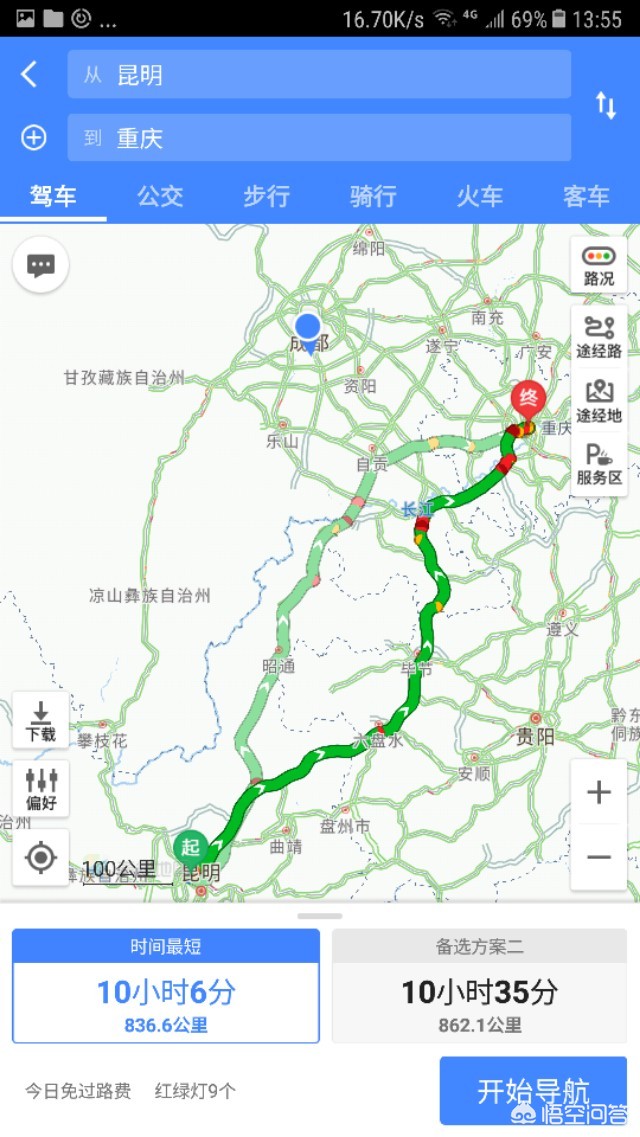Select the 骑行 tab
The image size is (640, 1137).
(373, 196)
